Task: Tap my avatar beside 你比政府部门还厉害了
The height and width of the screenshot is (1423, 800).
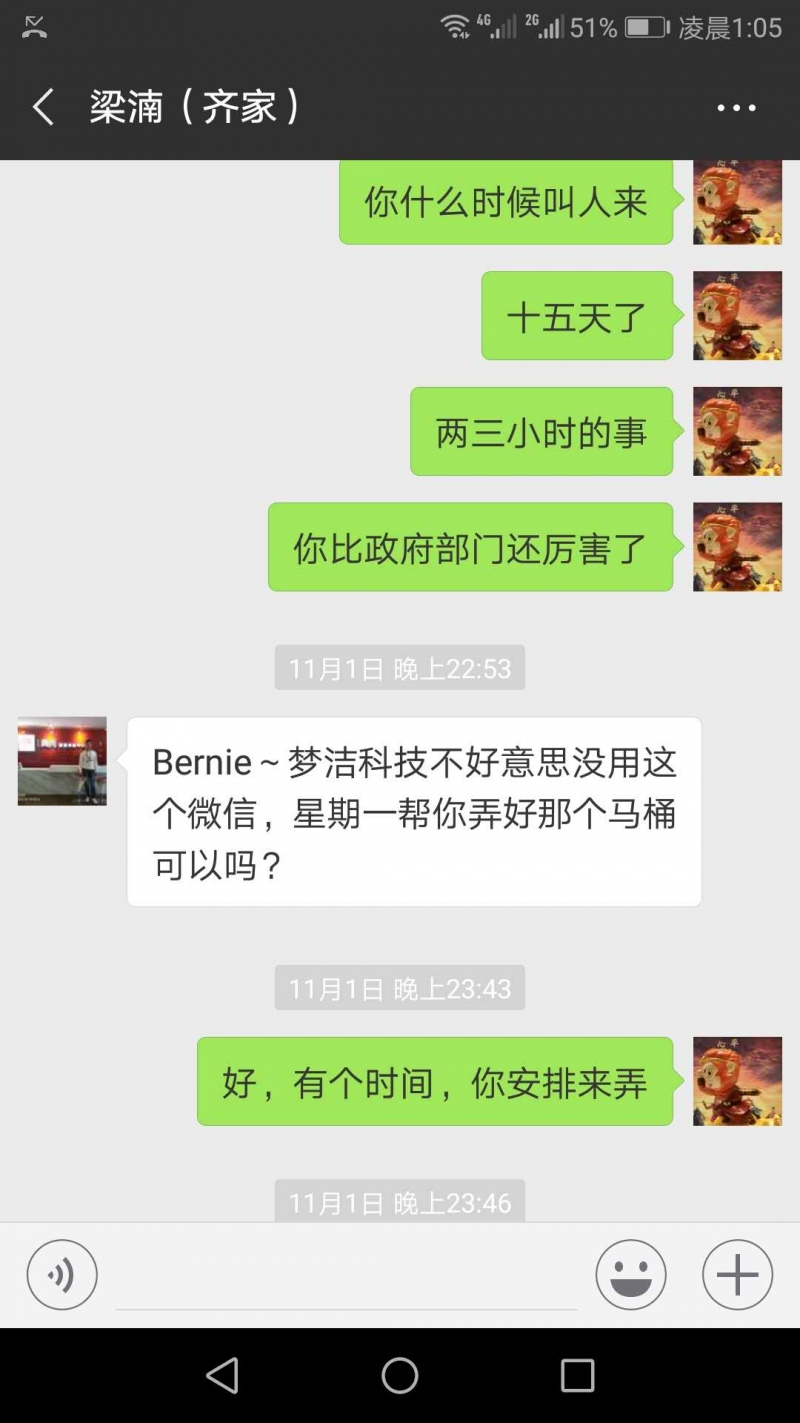Action: (x=737, y=547)
